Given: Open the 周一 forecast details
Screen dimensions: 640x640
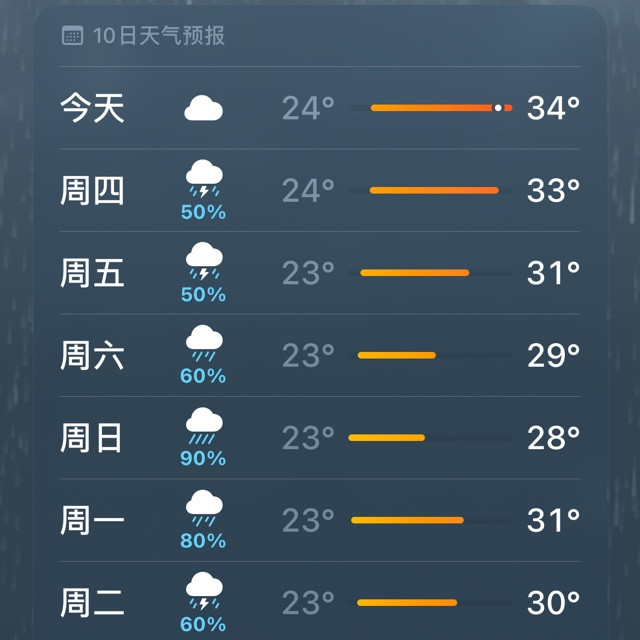Looking at the screenshot, I should point(320,520).
